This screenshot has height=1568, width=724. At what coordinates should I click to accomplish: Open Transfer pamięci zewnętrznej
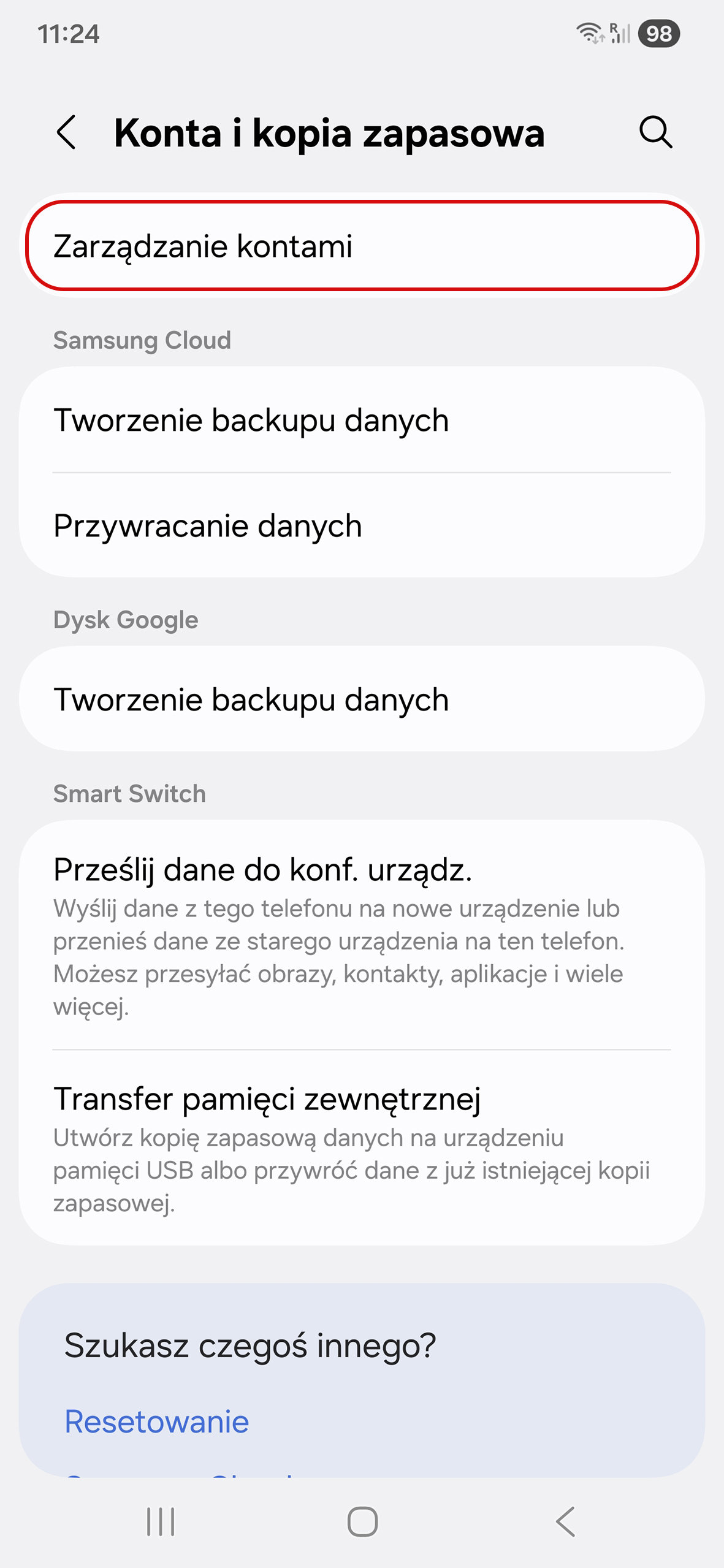click(x=362, y=1147)
